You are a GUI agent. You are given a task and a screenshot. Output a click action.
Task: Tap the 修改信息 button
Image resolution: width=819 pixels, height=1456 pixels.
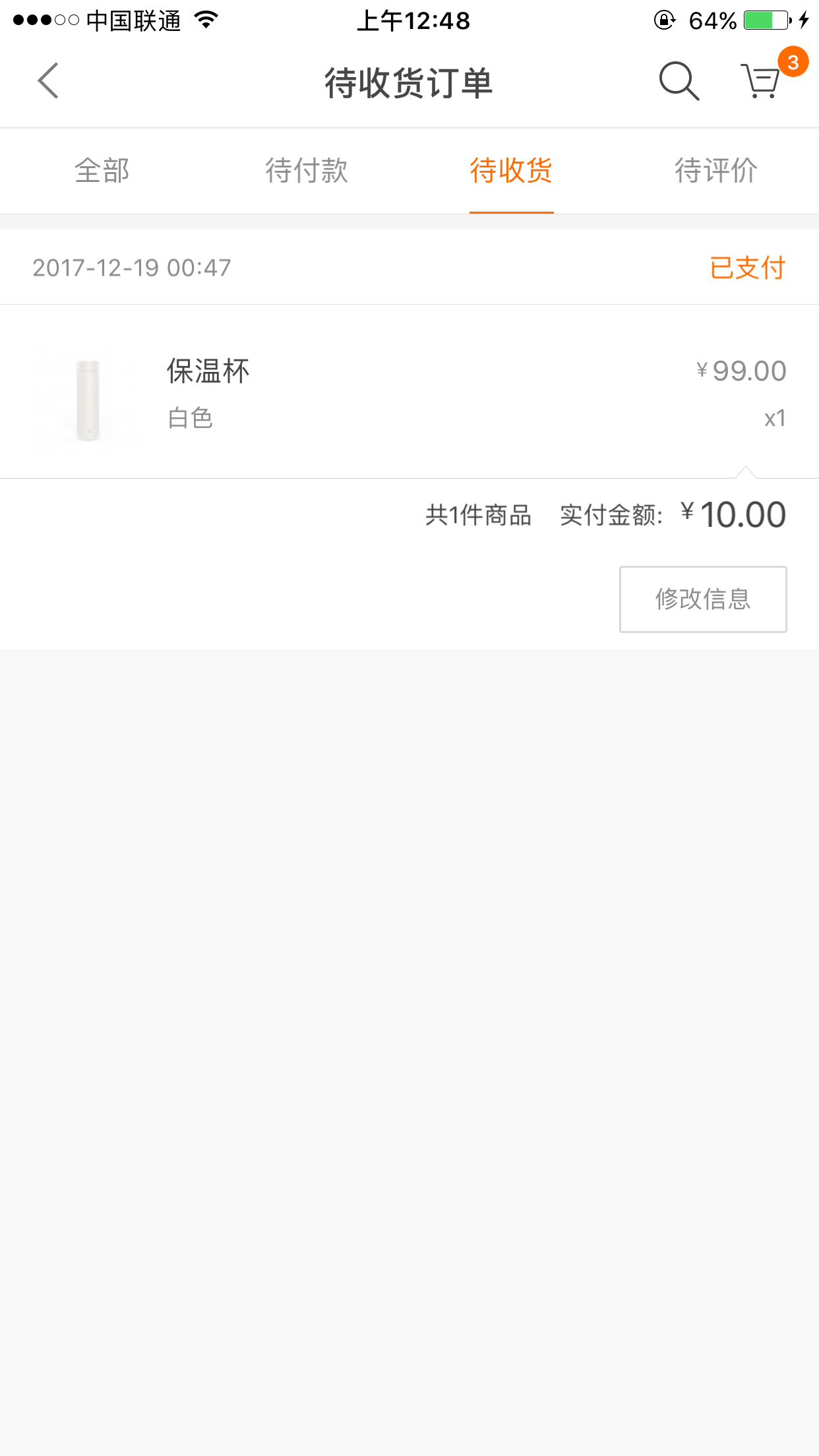pyautogui.click(x=703, y=599)
